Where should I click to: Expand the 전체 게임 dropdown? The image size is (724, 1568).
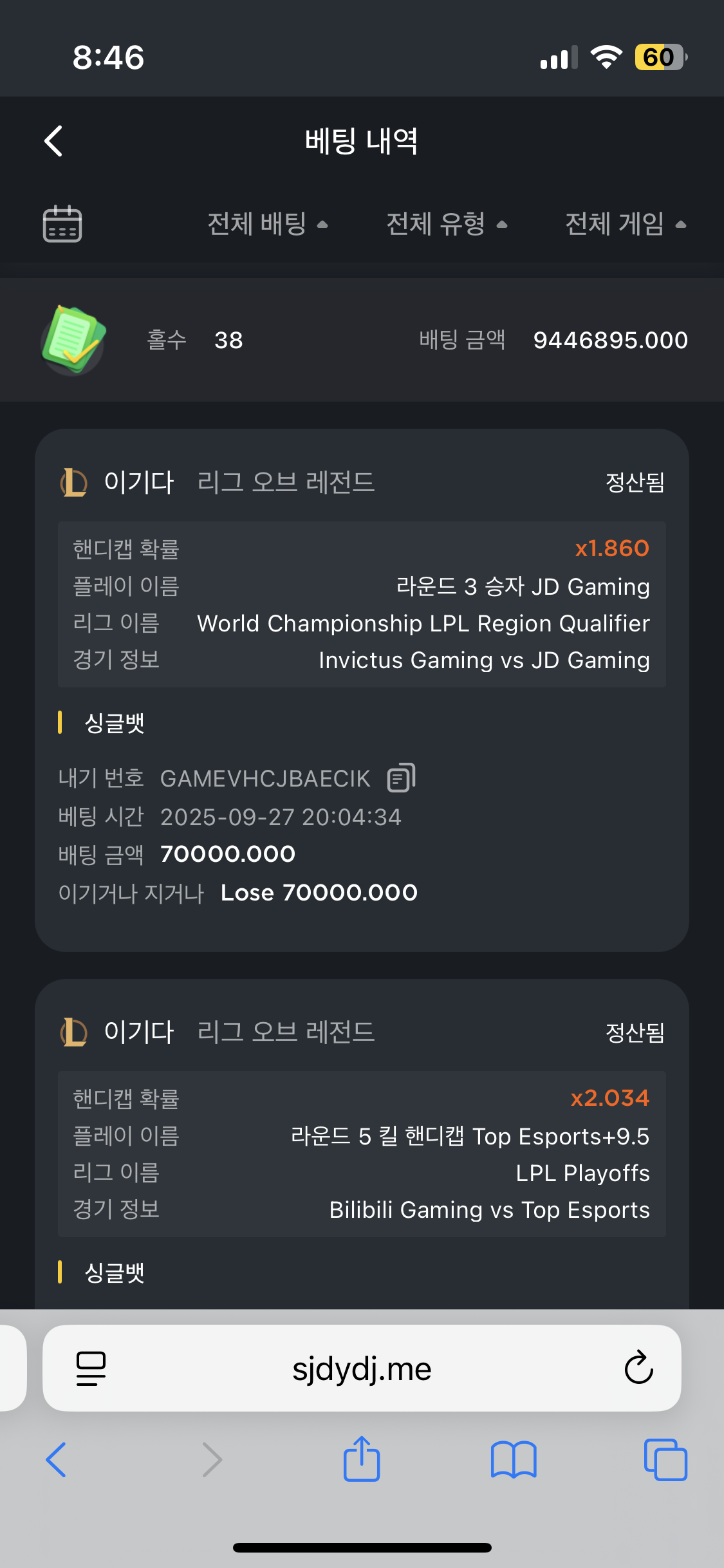(625, 224)
